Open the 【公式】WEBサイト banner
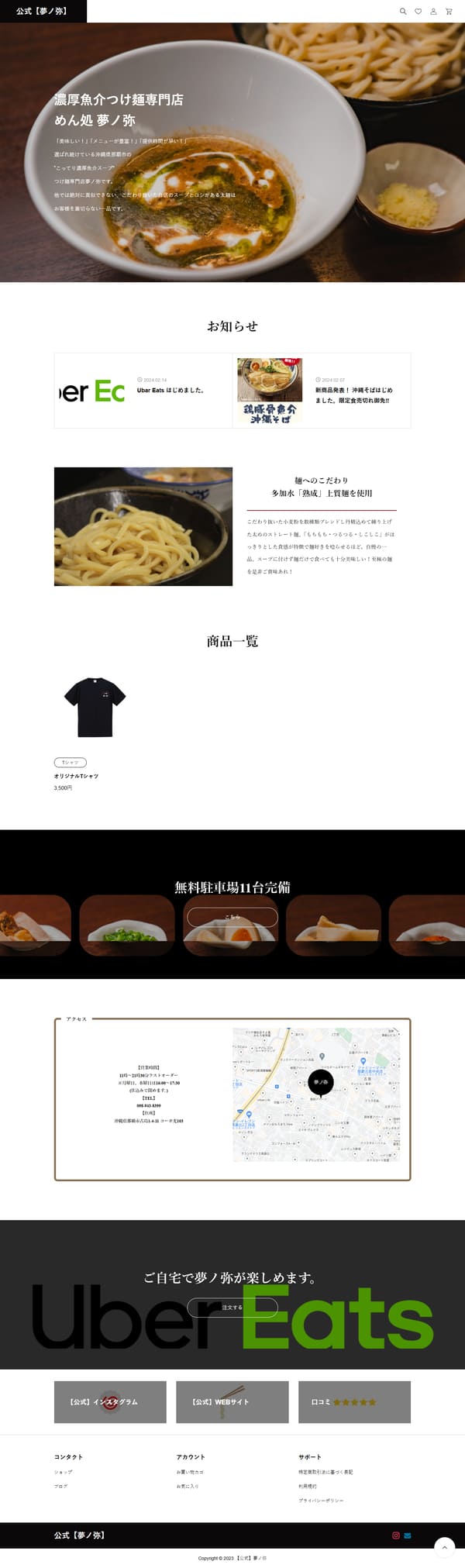The height and width of the screenshot is (1568, 465). pyautogui.click(x=232, y=1401)
